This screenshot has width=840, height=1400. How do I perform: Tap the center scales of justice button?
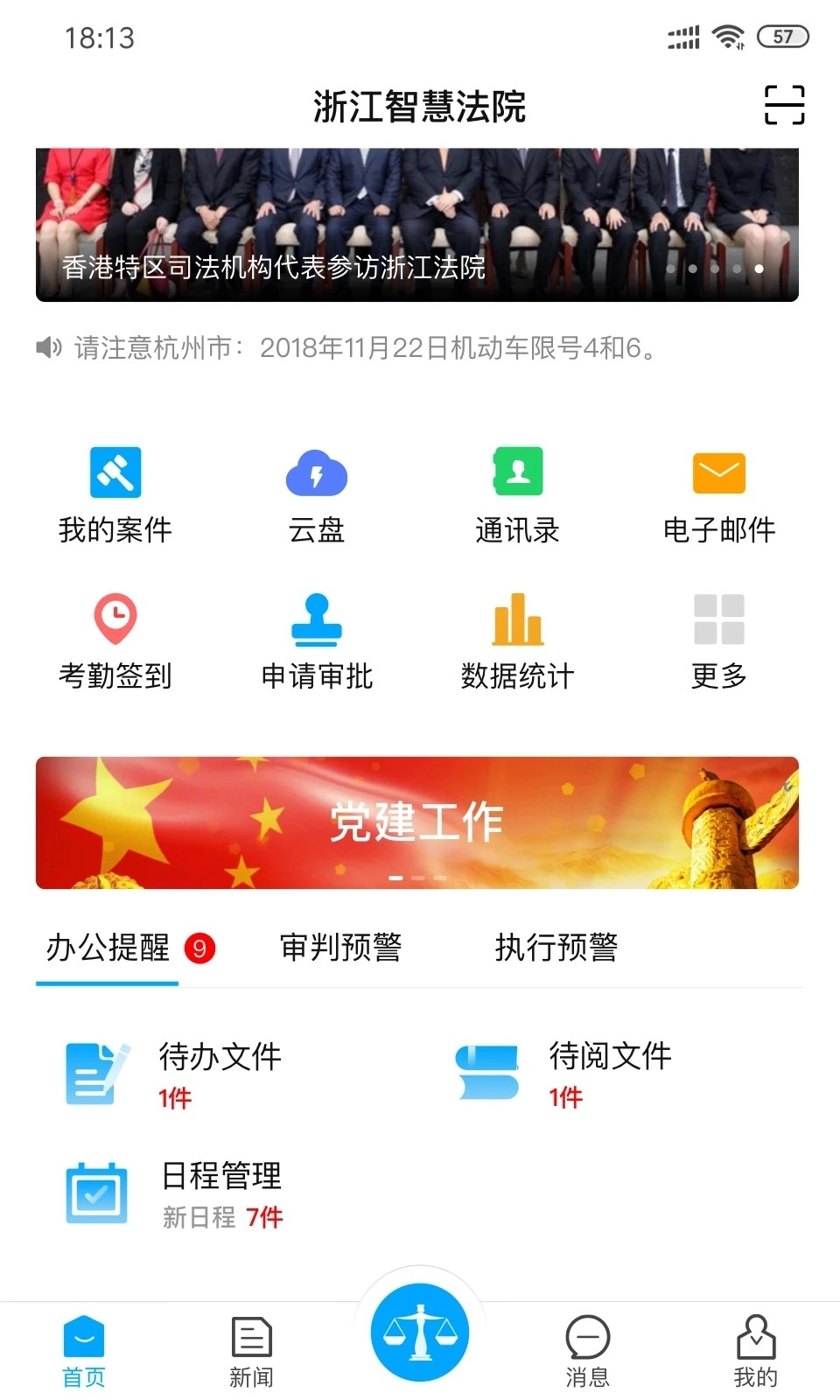[420, 1333]
